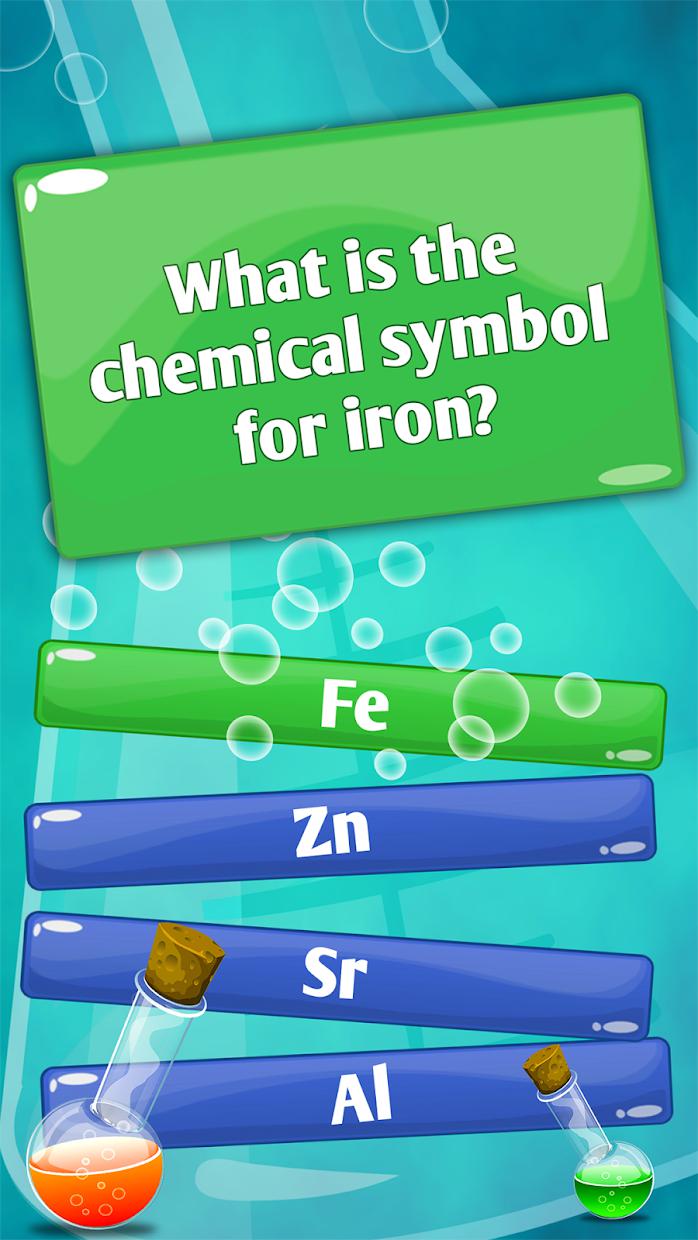Select the answer Fe
Screen dimensions: 698x1240
[x=352, y=705]
